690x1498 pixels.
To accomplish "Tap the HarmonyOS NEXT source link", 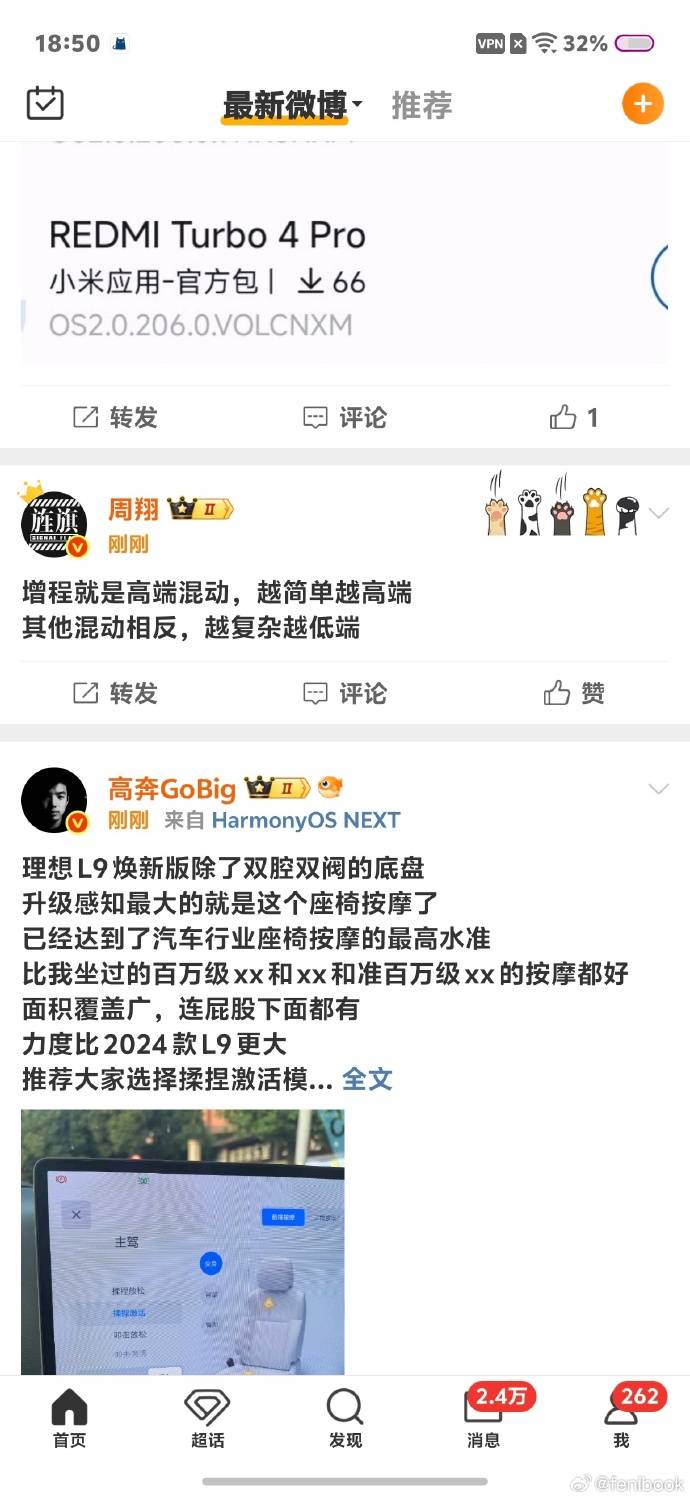I will coord(306,820).
